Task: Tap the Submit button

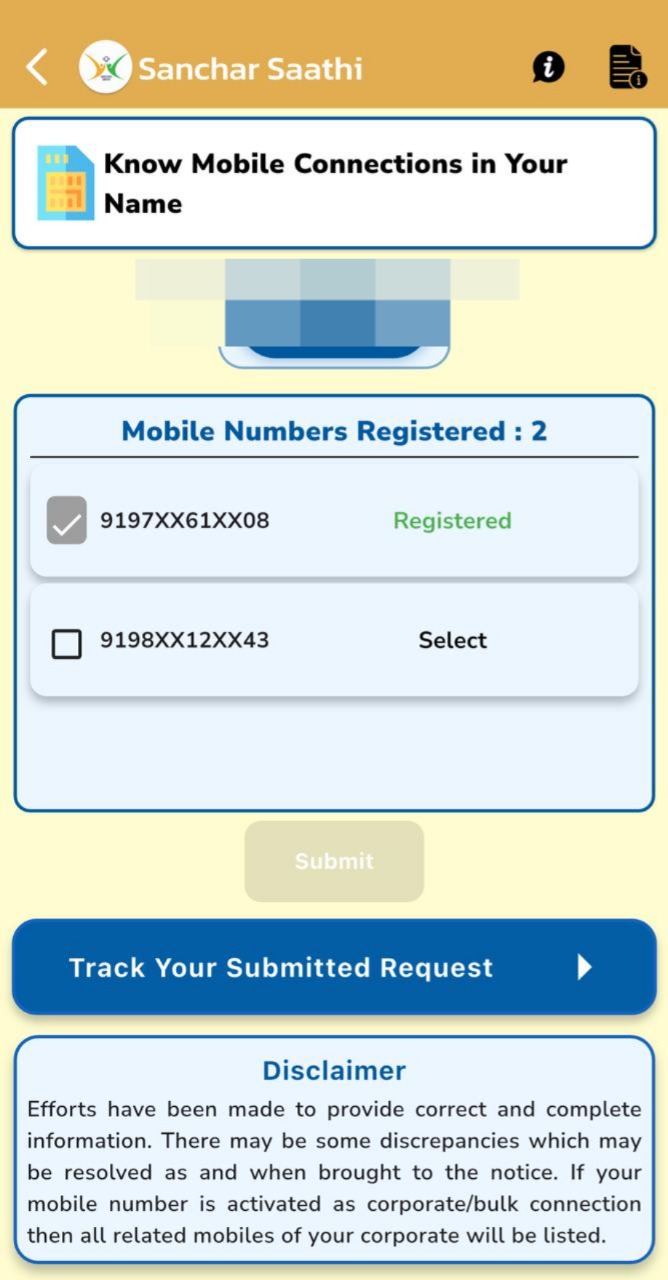Action: tap(334, 862)
